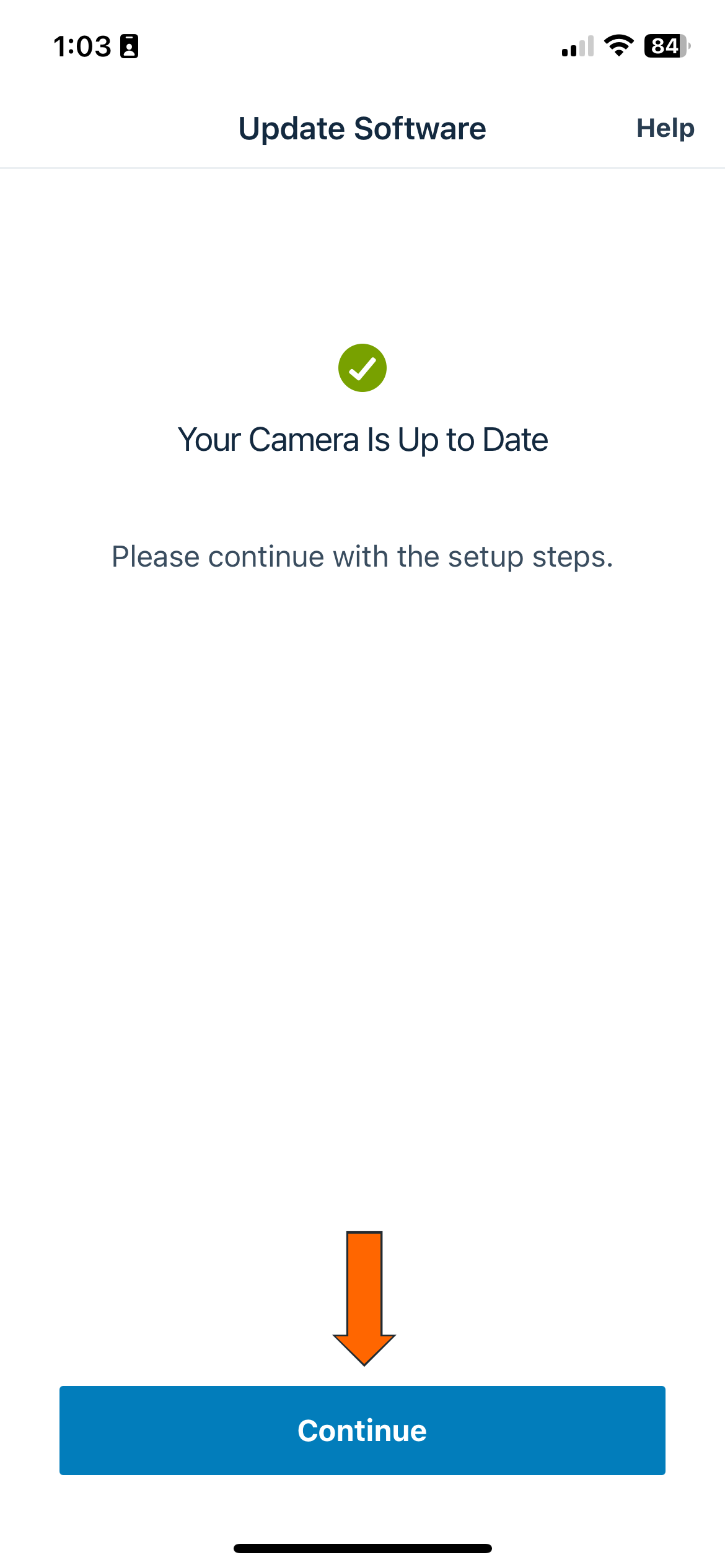Tap the cellular signal strength icon
Image resolution: width=725 pixels, height=1568 pixels.
[x=575, y=46]
